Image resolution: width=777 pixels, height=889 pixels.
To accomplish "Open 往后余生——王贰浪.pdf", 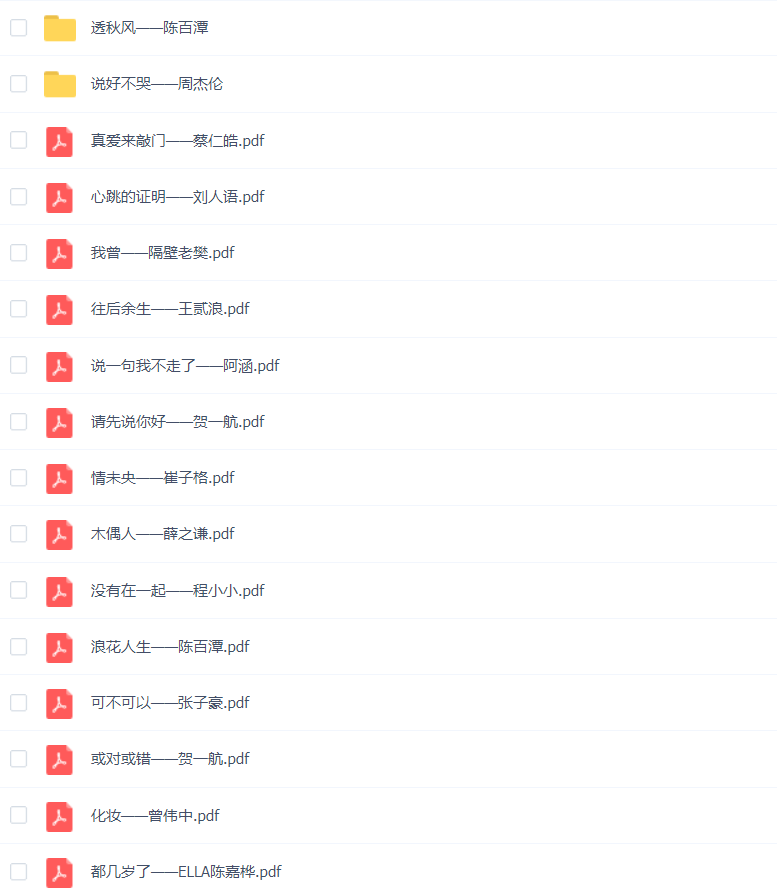I will pos(170,309).
